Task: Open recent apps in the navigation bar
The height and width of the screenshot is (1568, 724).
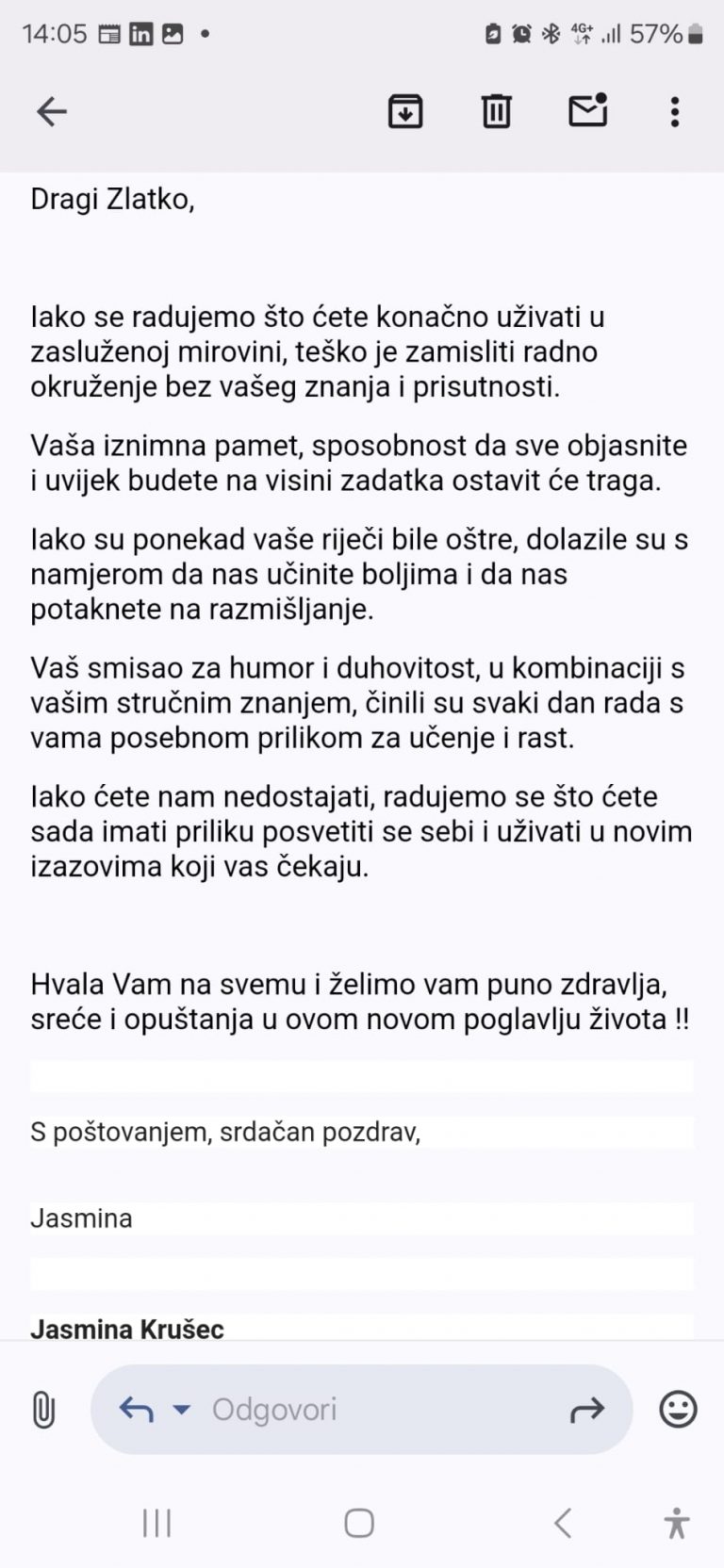Action: click(156, 1523)
